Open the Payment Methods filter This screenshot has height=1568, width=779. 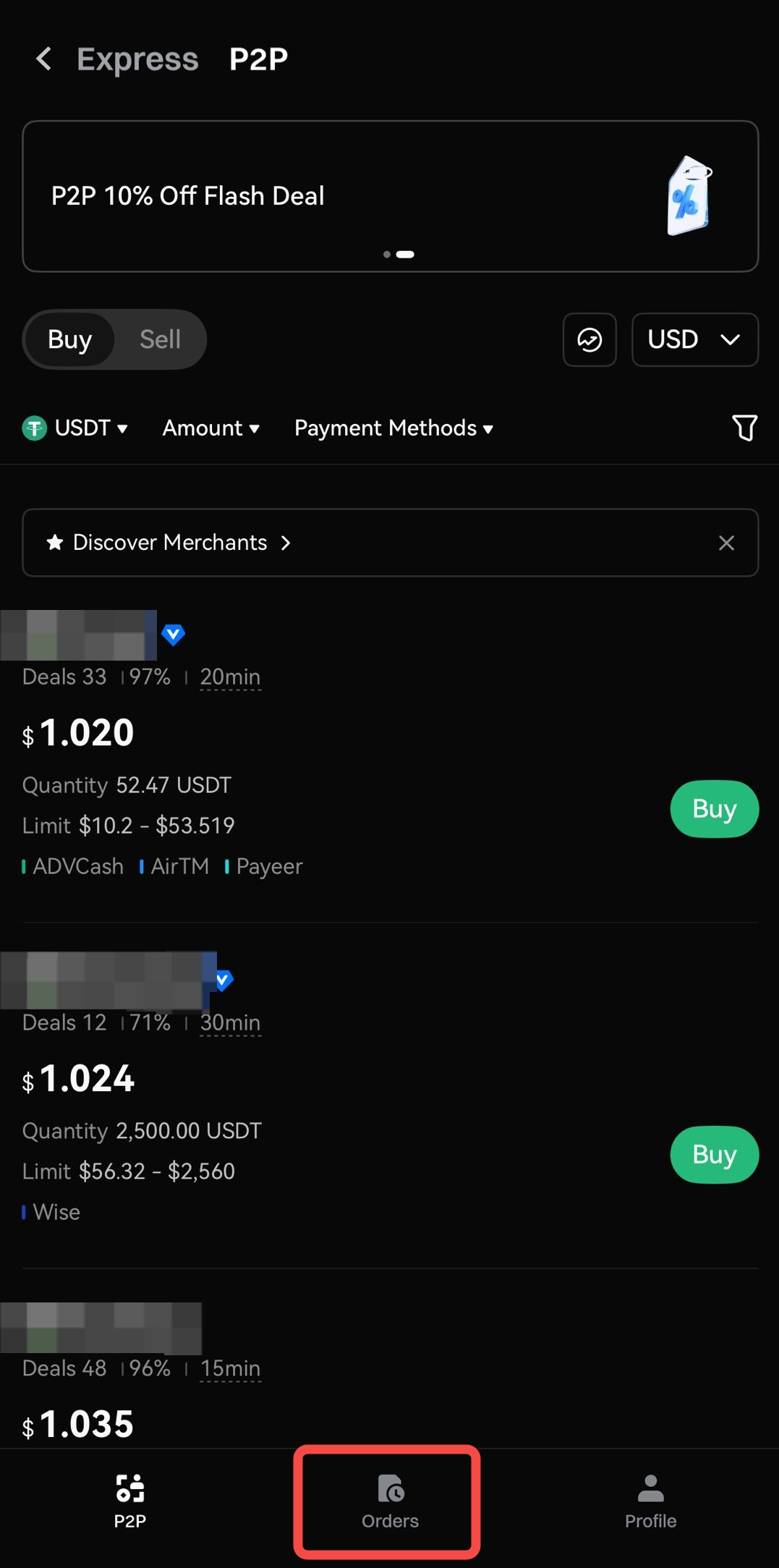[x=393, y=428]
